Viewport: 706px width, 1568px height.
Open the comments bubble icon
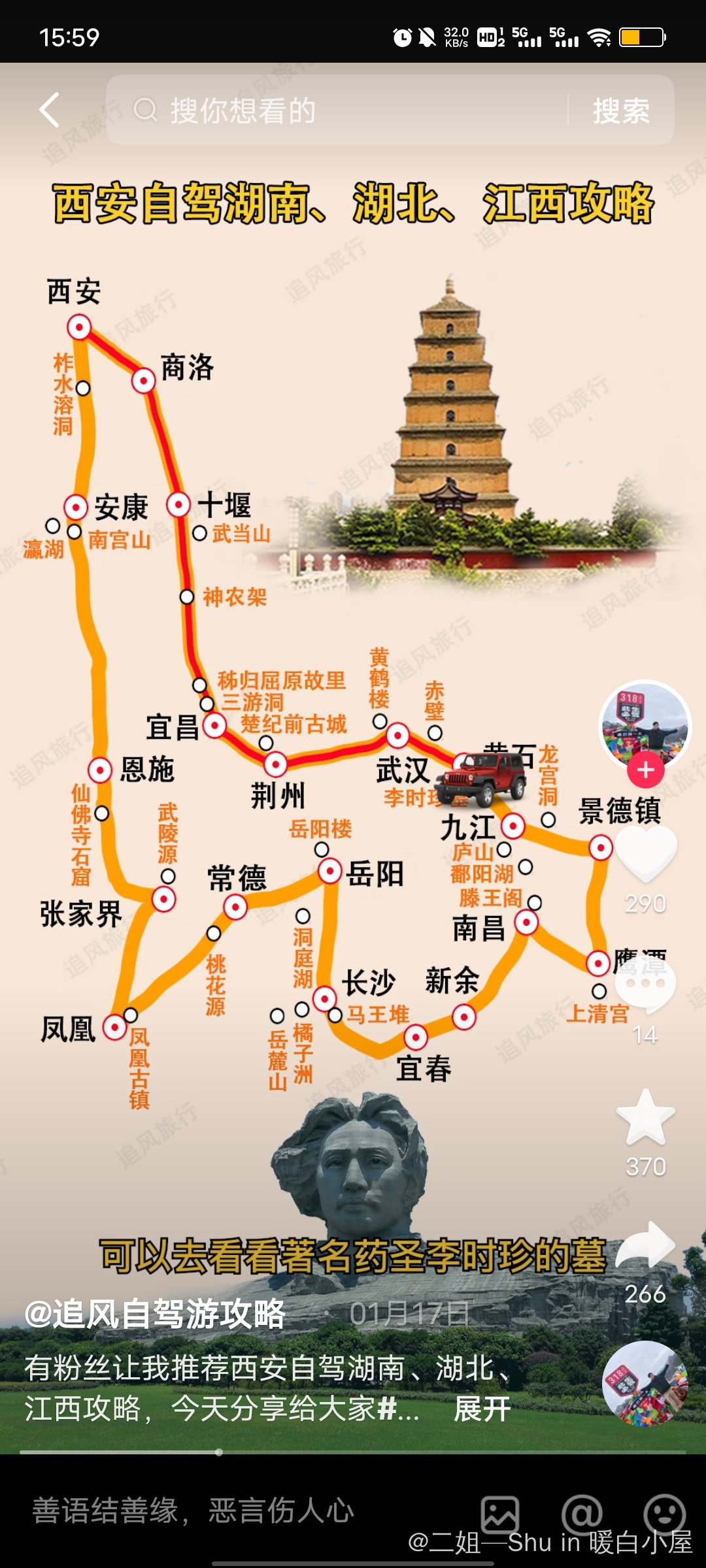[645, 984]
